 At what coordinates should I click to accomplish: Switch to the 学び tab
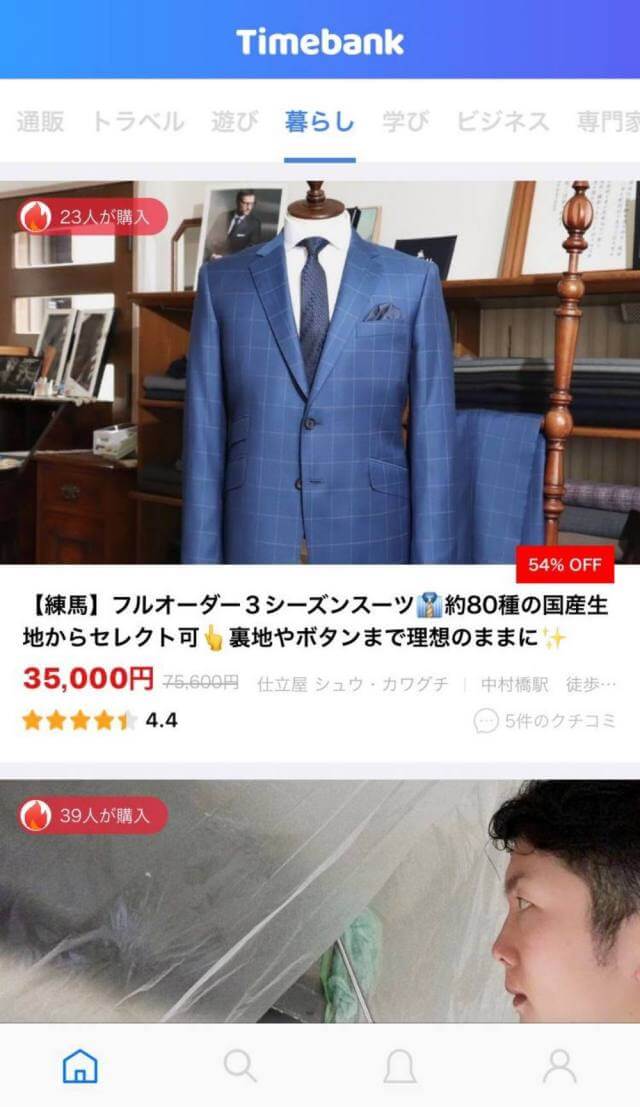click(405, 121)
